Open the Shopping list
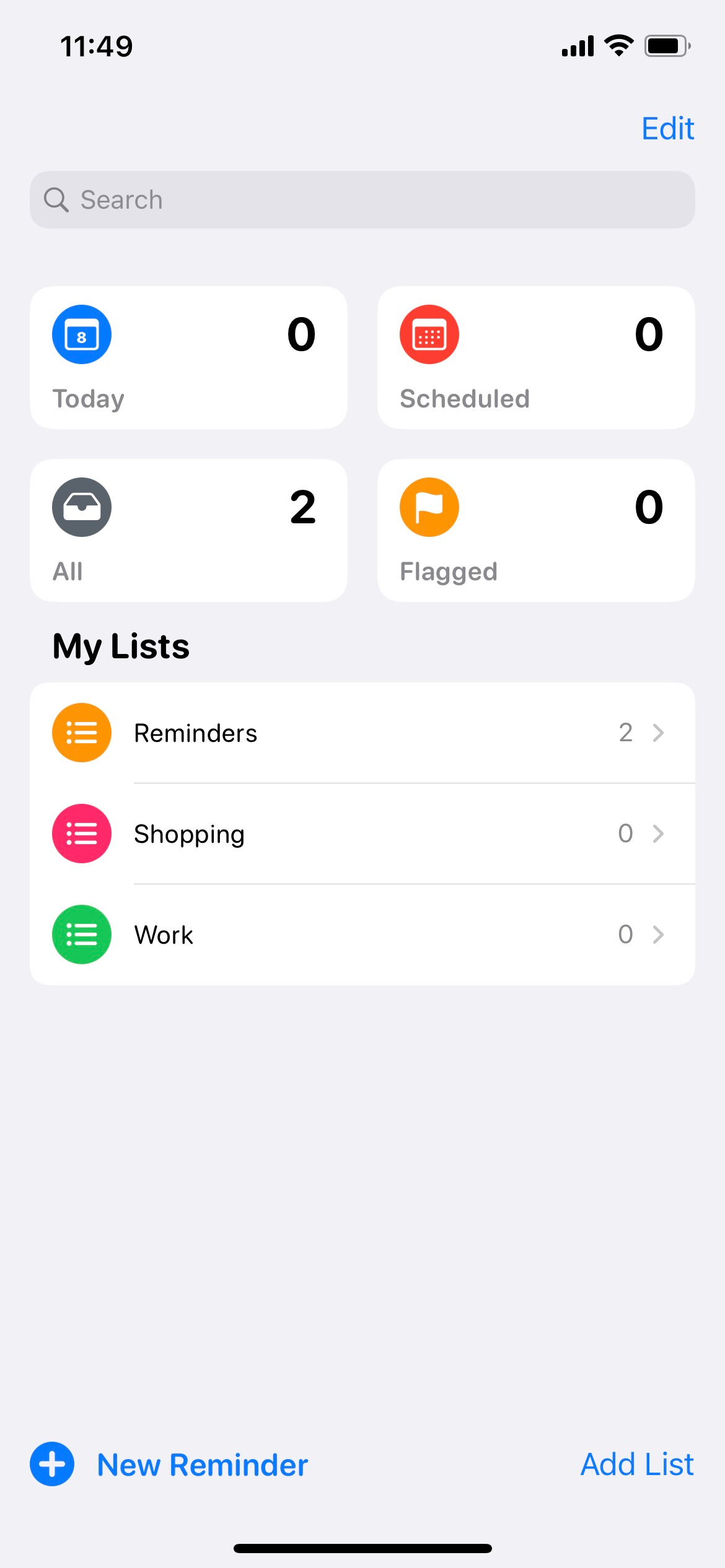725x1568 pixels. click(362, 834)
